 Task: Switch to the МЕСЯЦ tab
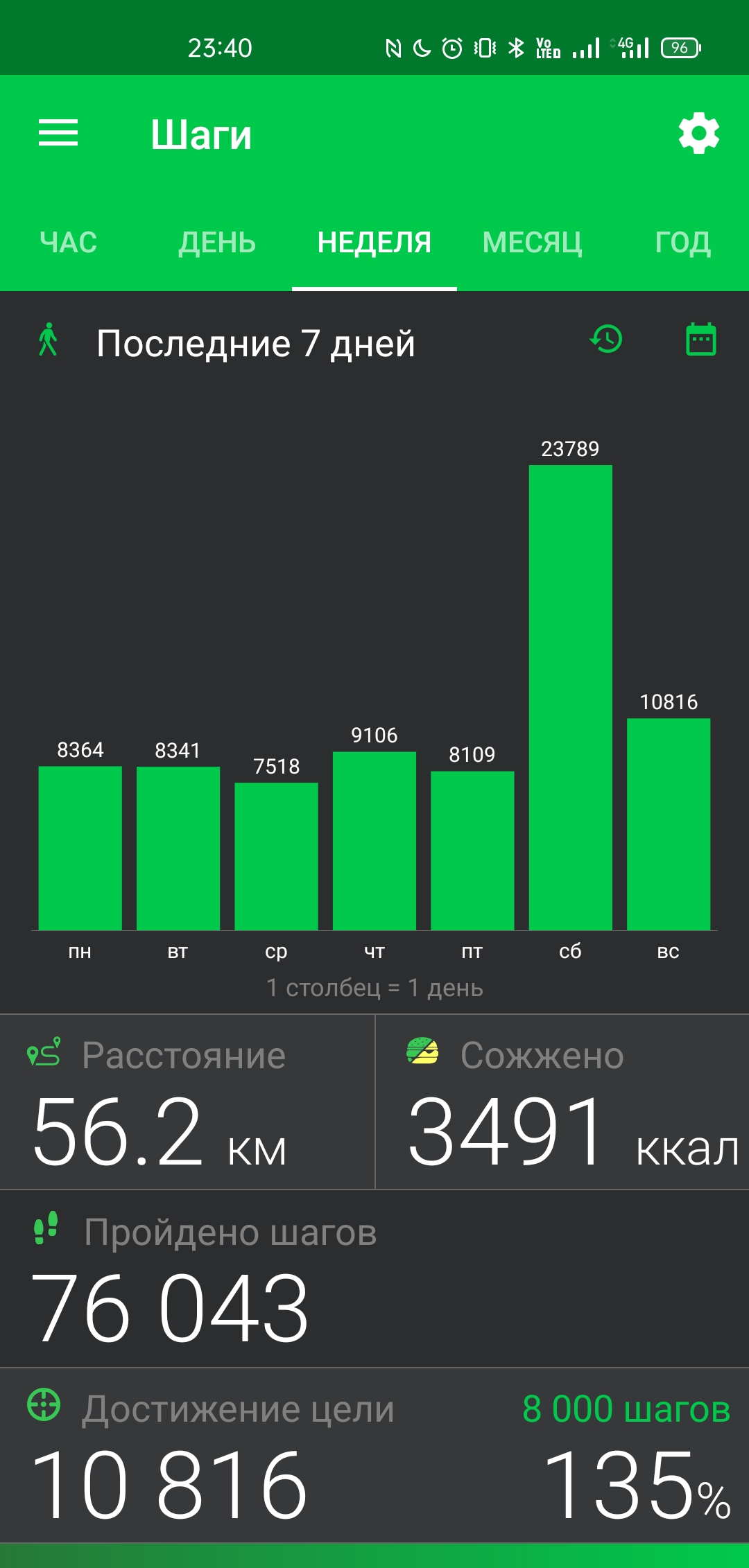532,243
